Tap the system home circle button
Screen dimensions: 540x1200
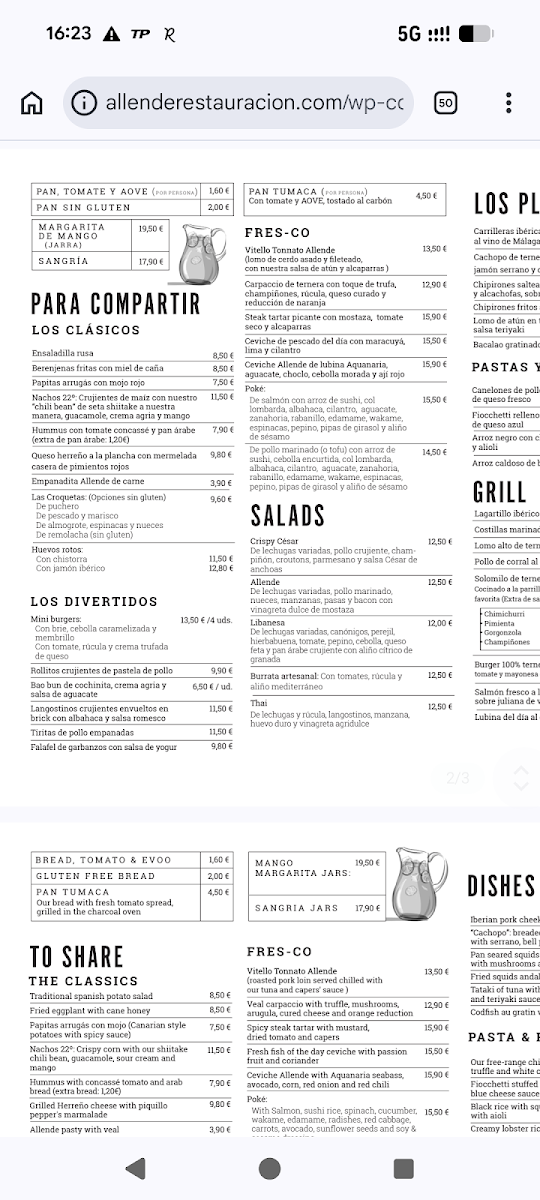click(x=270, y=1168)
